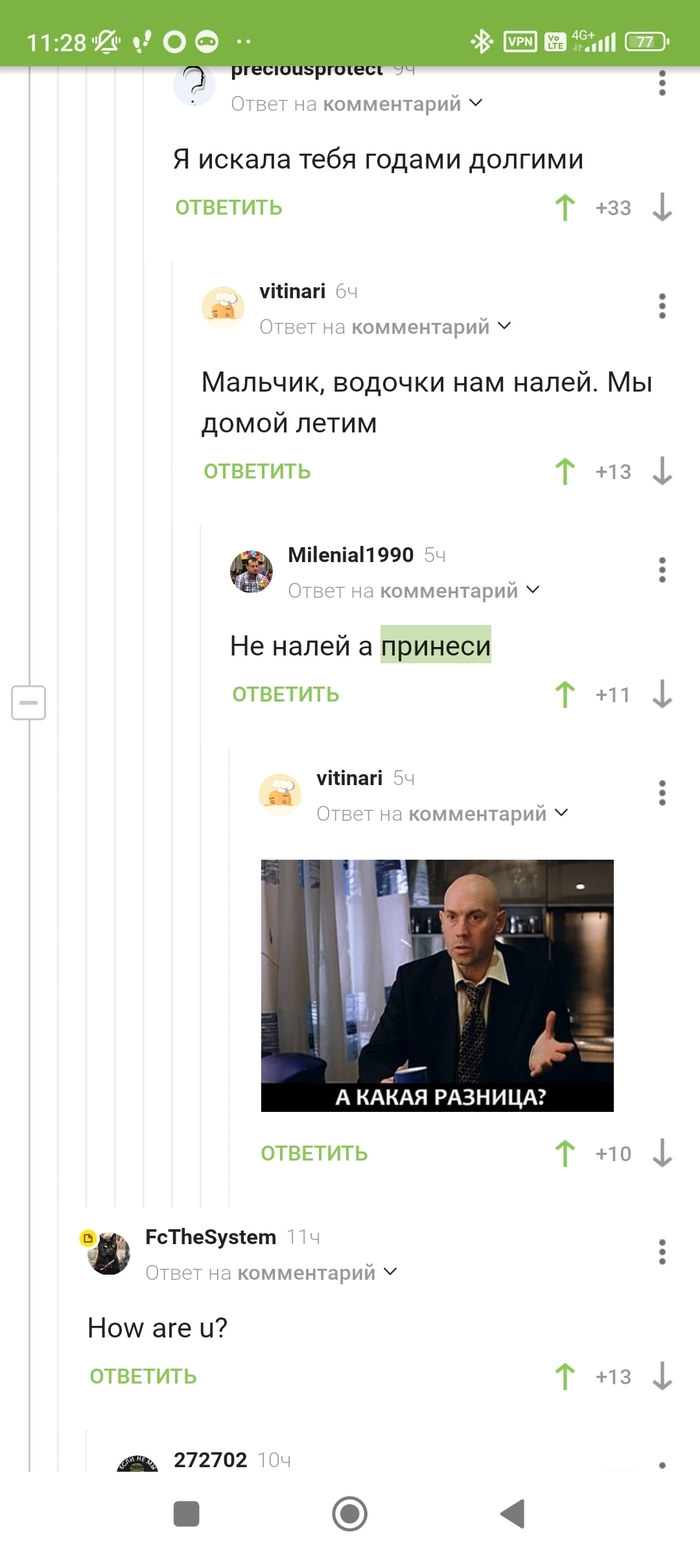Reply to "Не налей а принеси" comment

click(285, 694)
